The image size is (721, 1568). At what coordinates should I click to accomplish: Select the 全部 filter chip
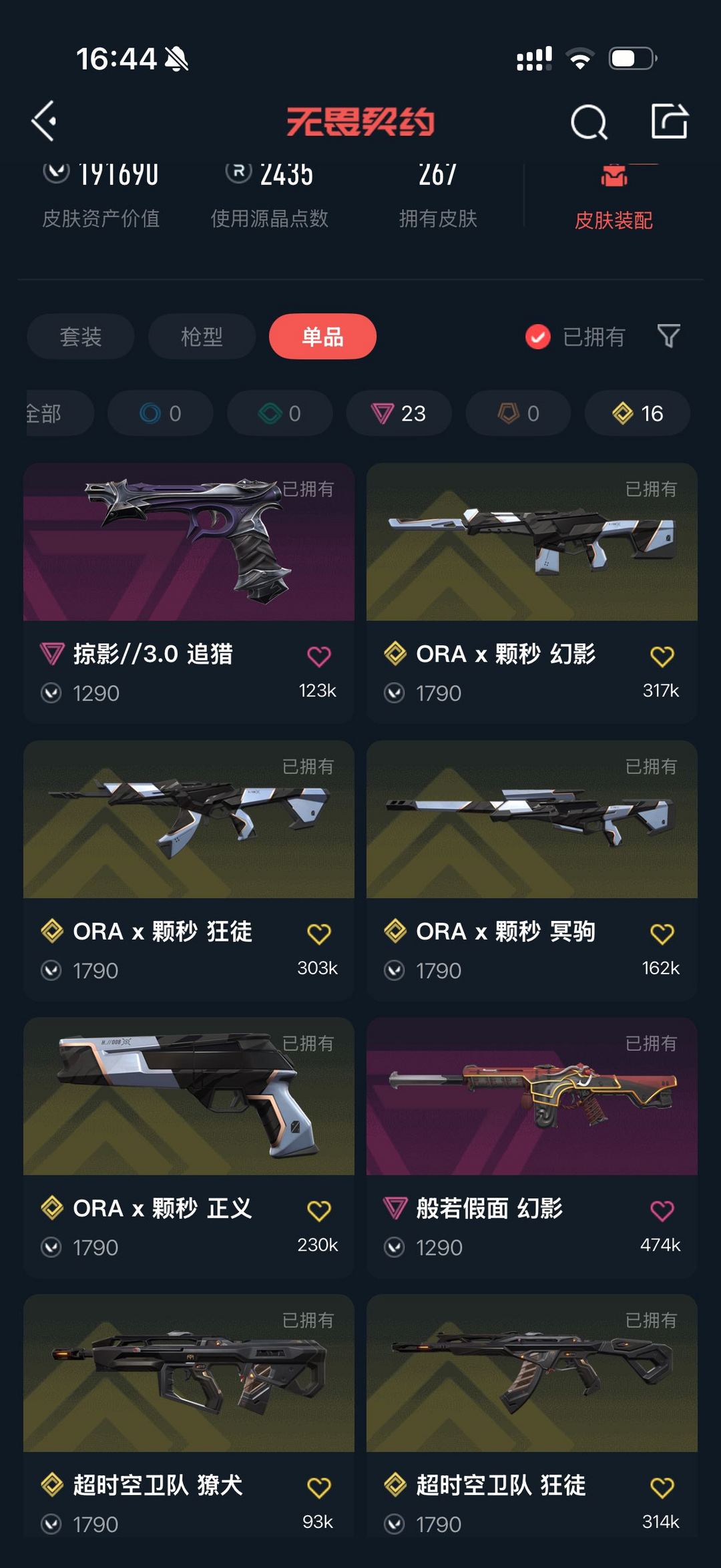pyautogui.click(x=53, y=413)
